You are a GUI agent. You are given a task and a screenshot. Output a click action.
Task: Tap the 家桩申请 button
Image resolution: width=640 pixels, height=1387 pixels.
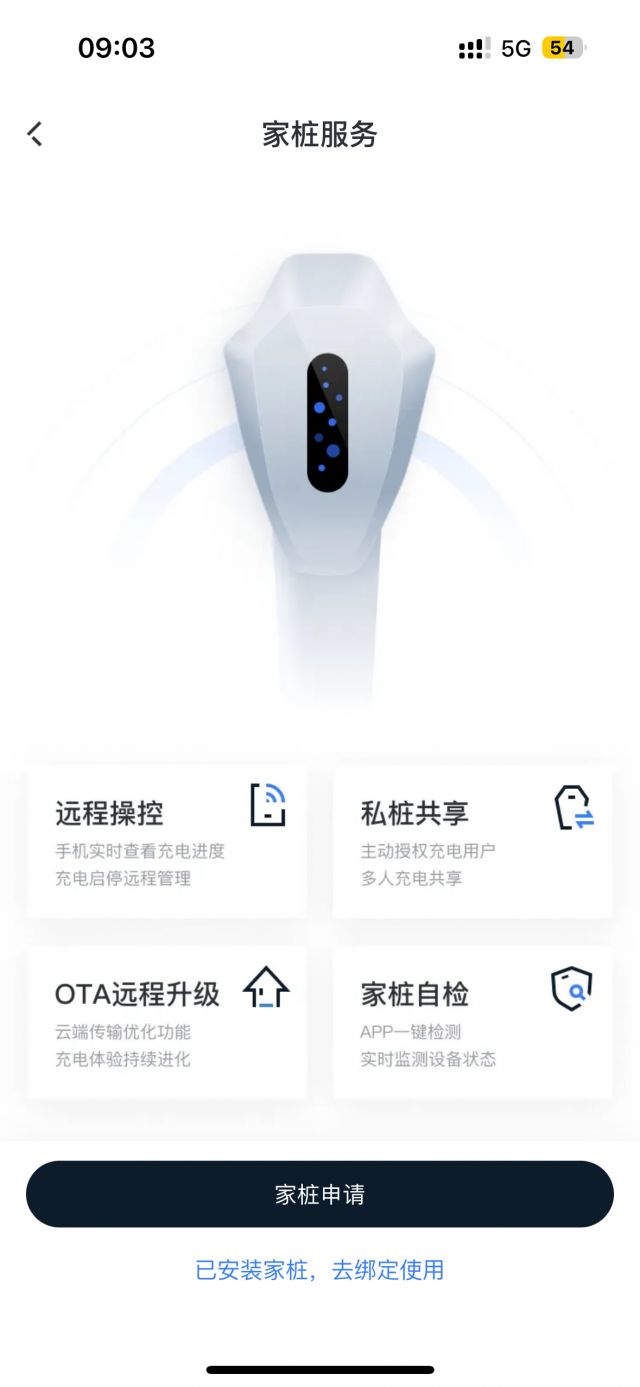tap(320, 1194)
